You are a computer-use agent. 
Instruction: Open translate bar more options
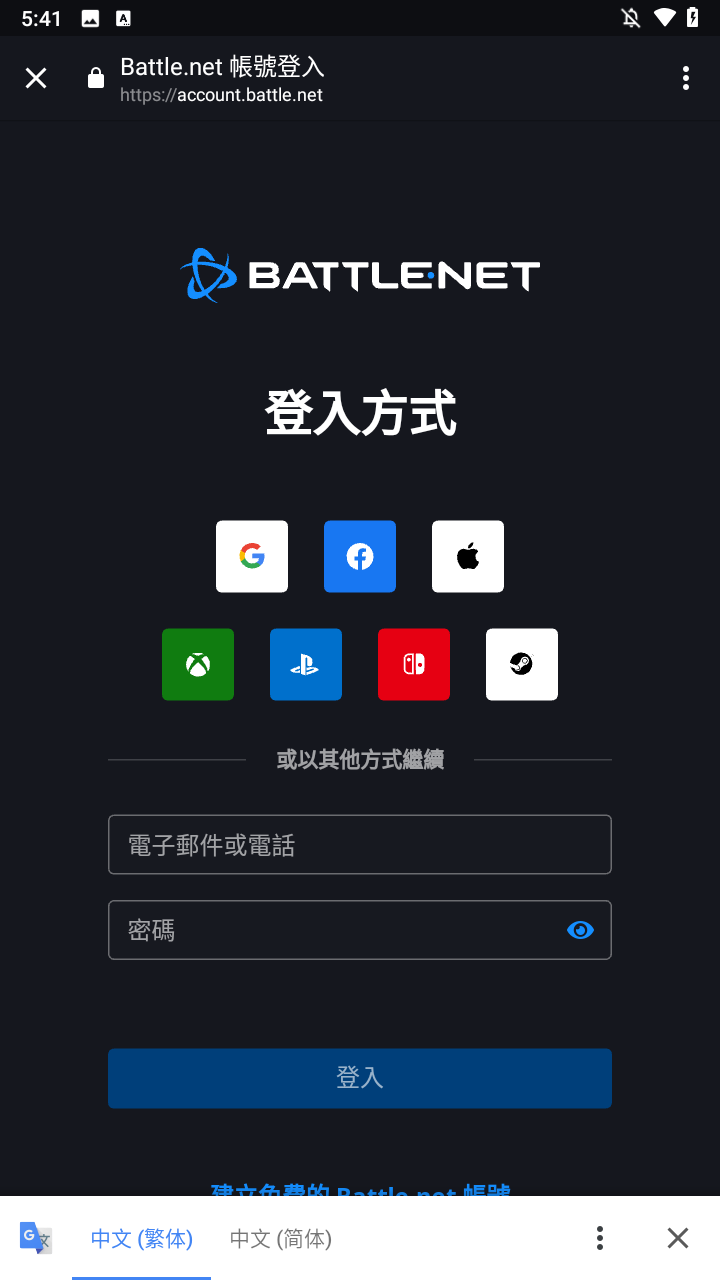599,1238
